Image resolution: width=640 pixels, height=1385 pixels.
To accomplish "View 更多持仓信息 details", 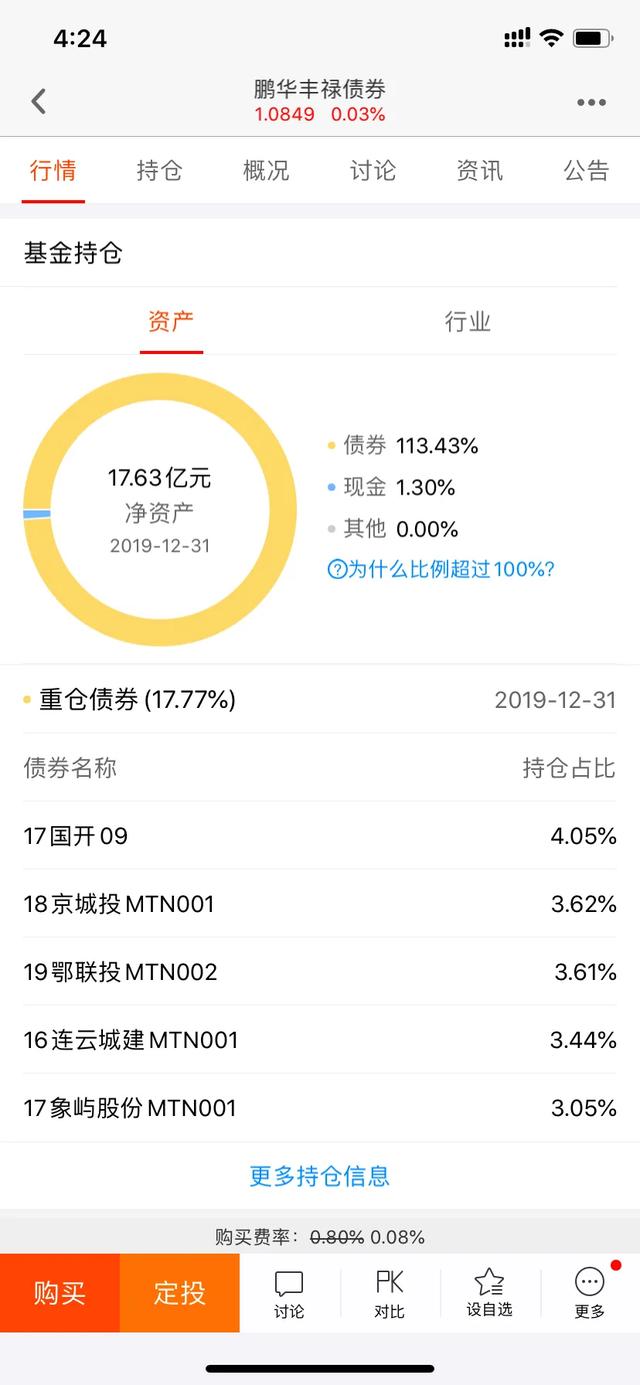I will pyautogui.click(x=320, y=1176).
